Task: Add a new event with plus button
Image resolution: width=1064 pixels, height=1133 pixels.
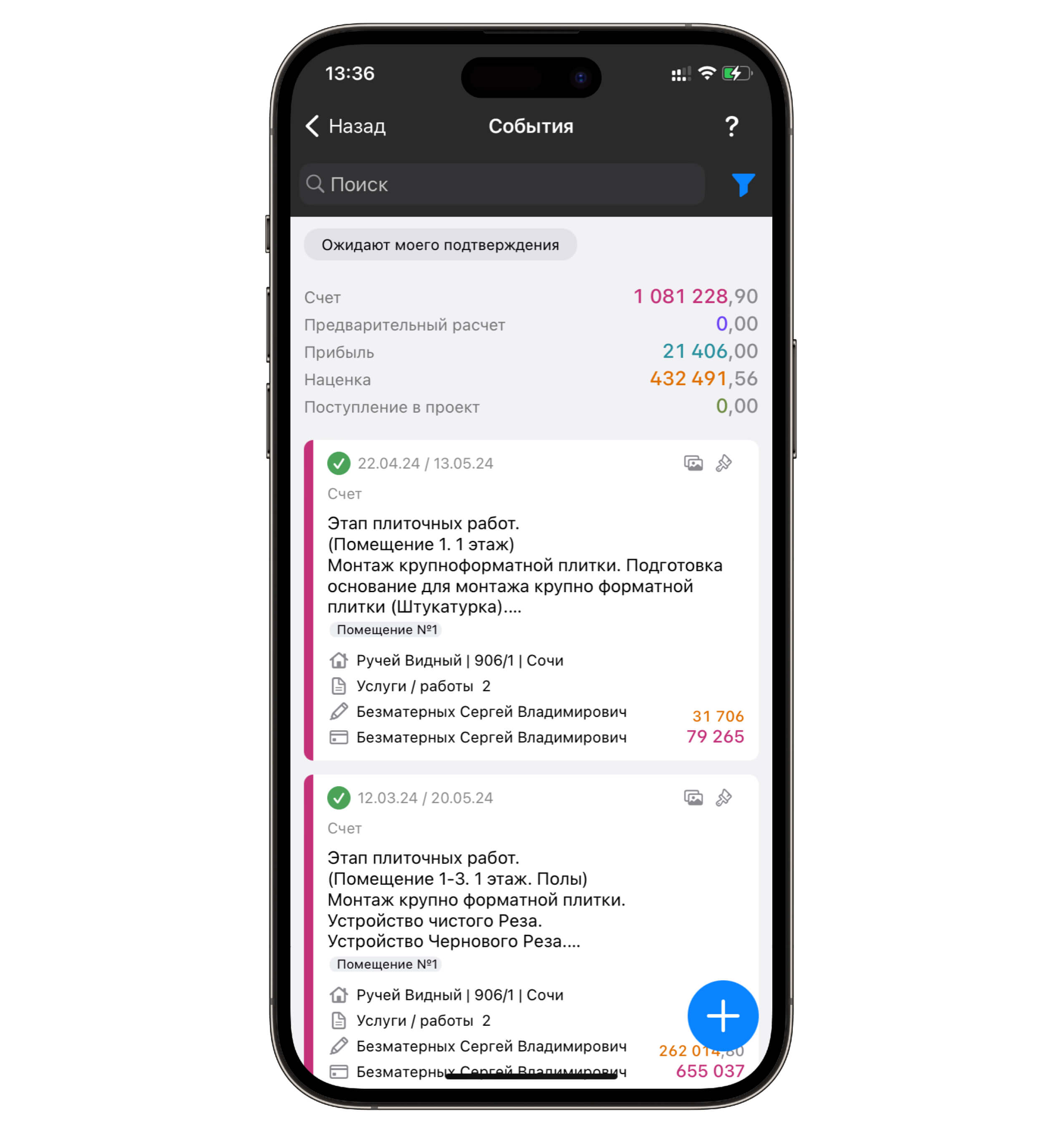Action: coord(722,1016)
